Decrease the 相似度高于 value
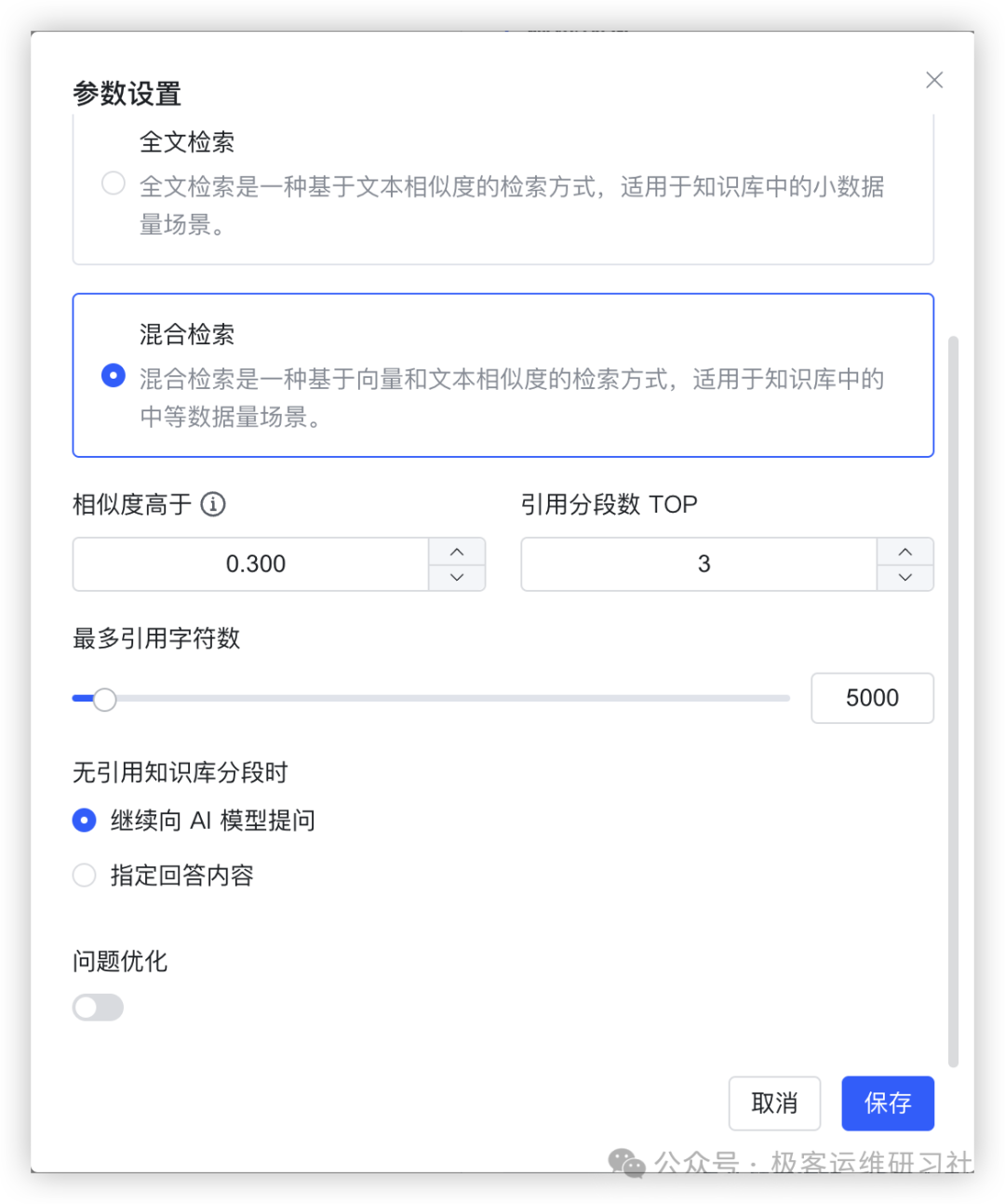Screen dimensions: 1005x1204 pos(457,577)
